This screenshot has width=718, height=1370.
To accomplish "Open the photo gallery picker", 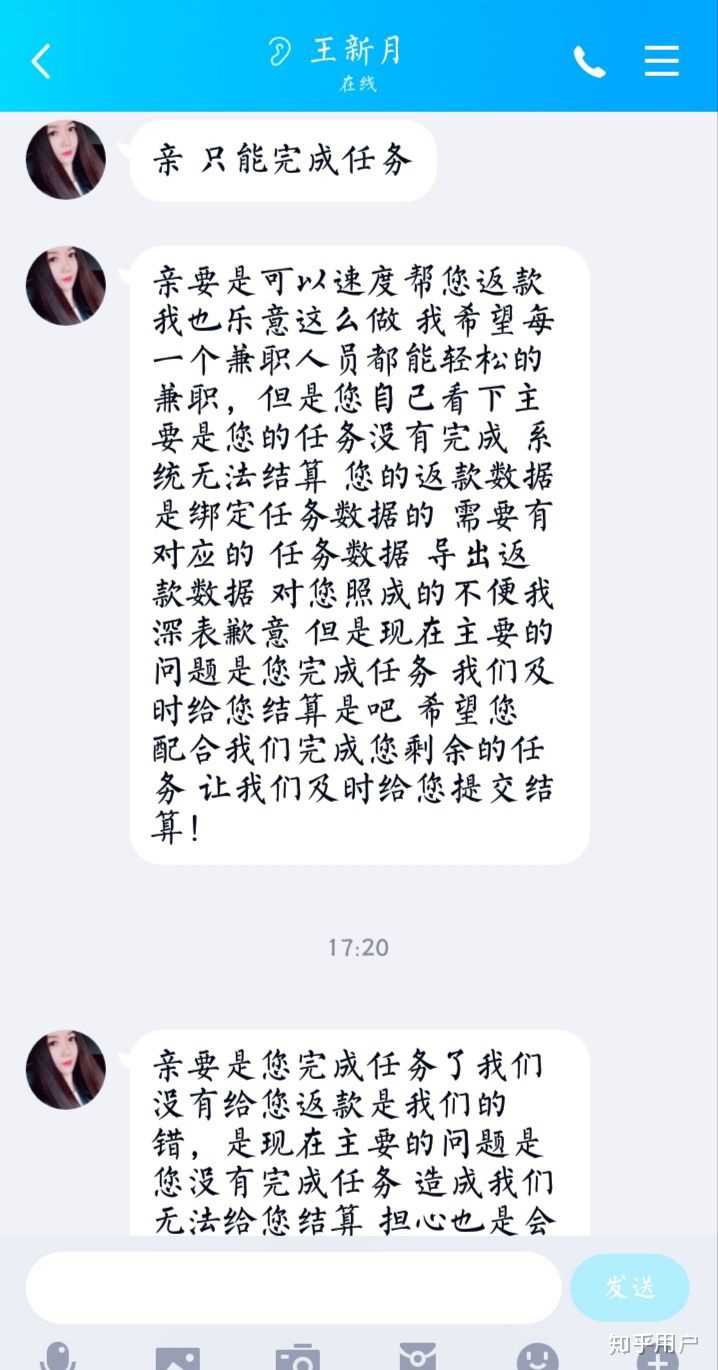I will (x=177, y=1358).
